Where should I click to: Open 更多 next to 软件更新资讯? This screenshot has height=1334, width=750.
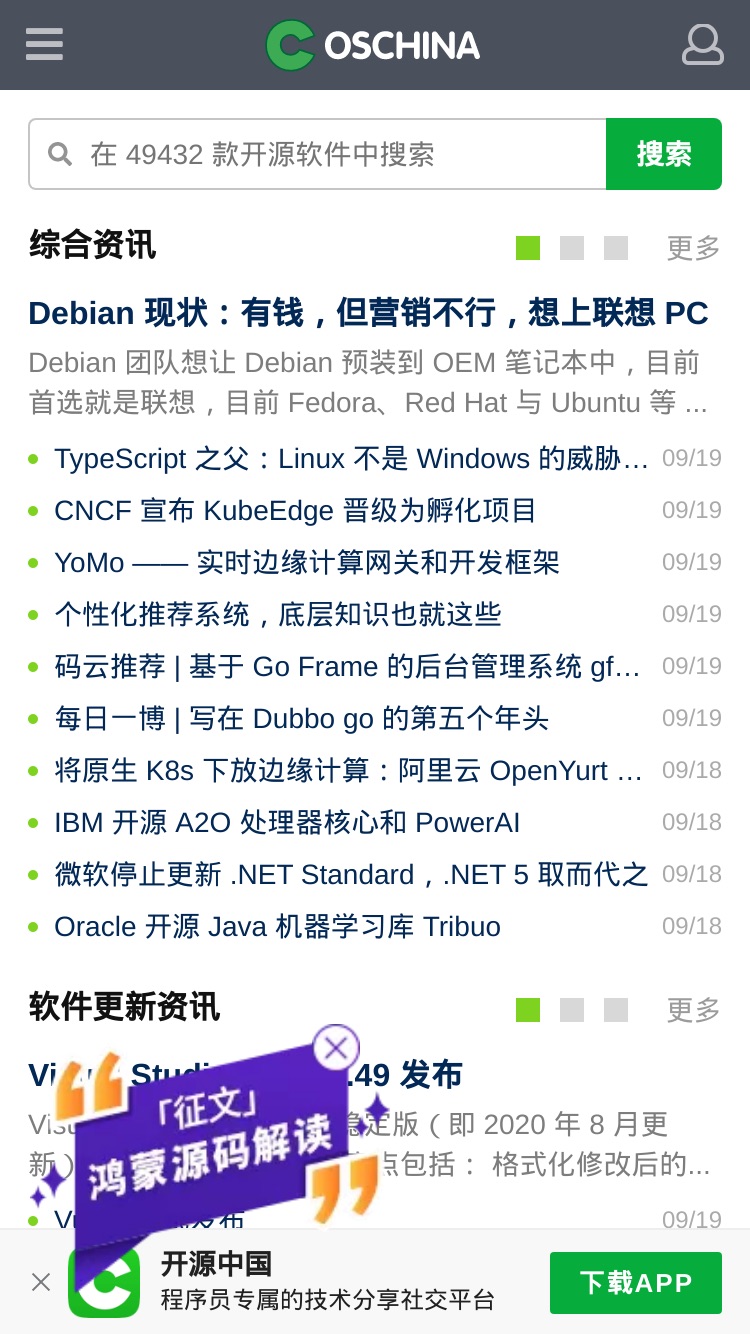click(693, 1010)
